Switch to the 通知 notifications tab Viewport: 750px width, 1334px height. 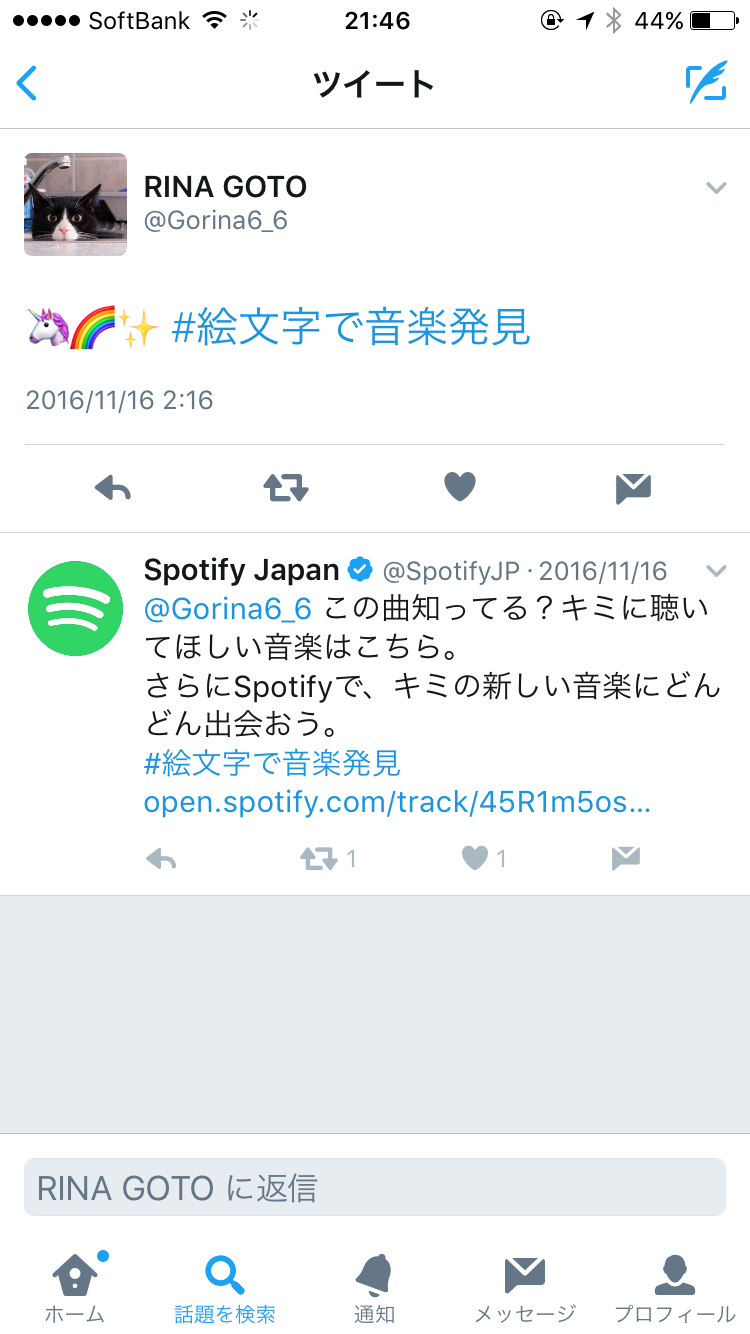coord(374,1288)
